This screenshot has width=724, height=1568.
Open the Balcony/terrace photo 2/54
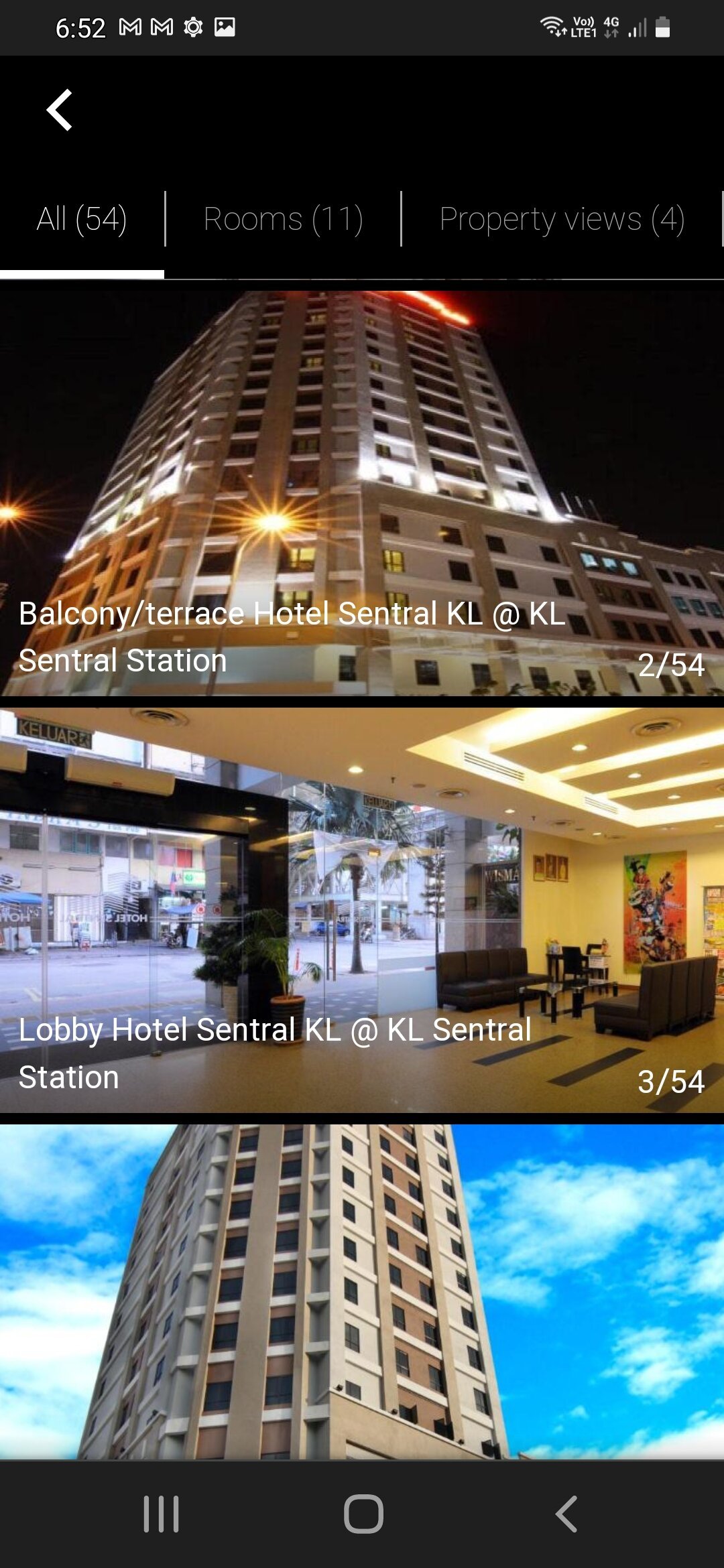(x=362, y=493)
